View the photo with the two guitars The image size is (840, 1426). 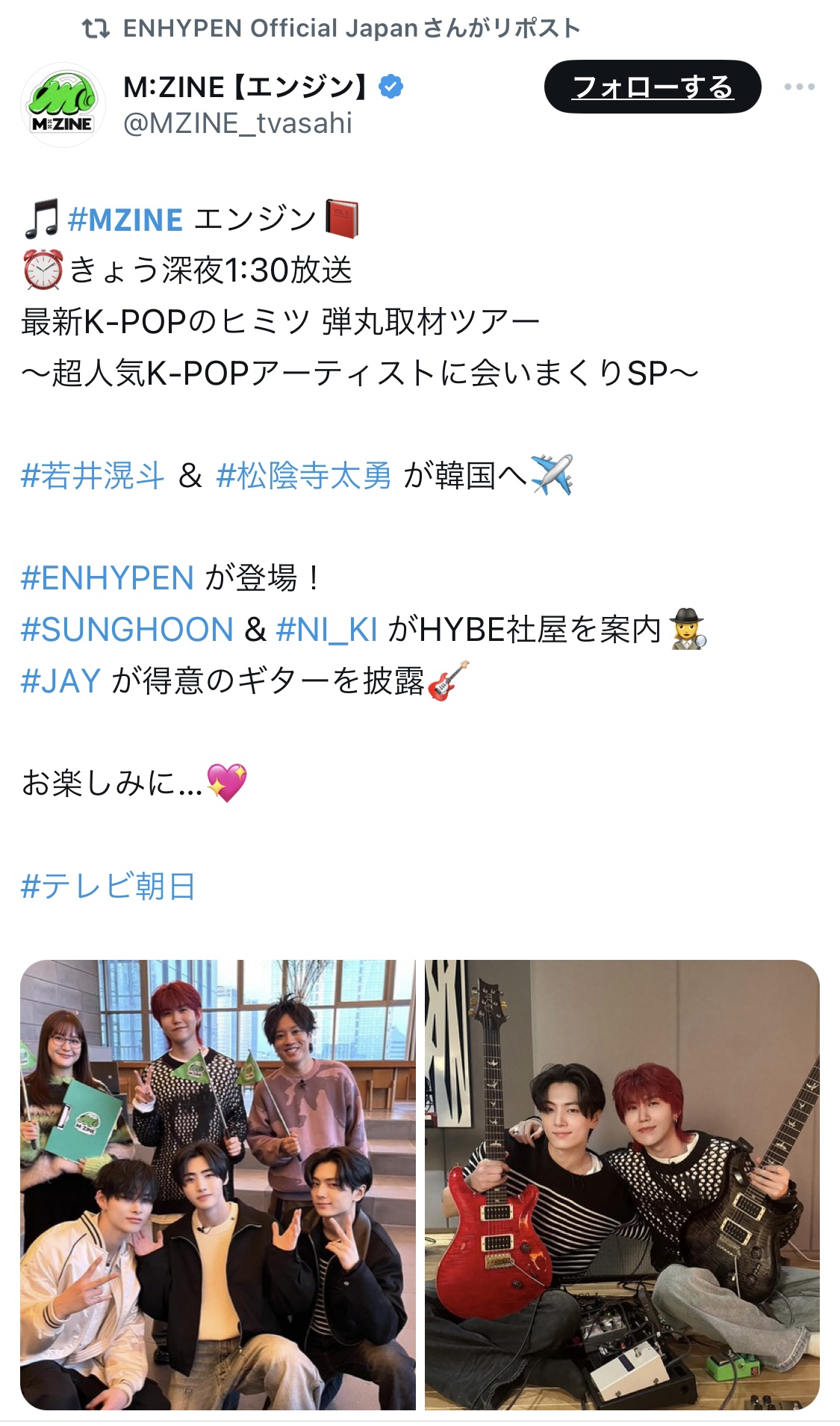622,1185
